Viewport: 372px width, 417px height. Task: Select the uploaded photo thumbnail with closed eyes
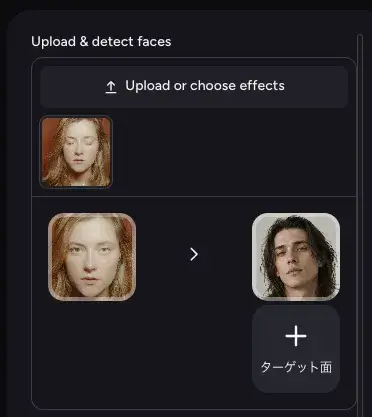[76, 152]
